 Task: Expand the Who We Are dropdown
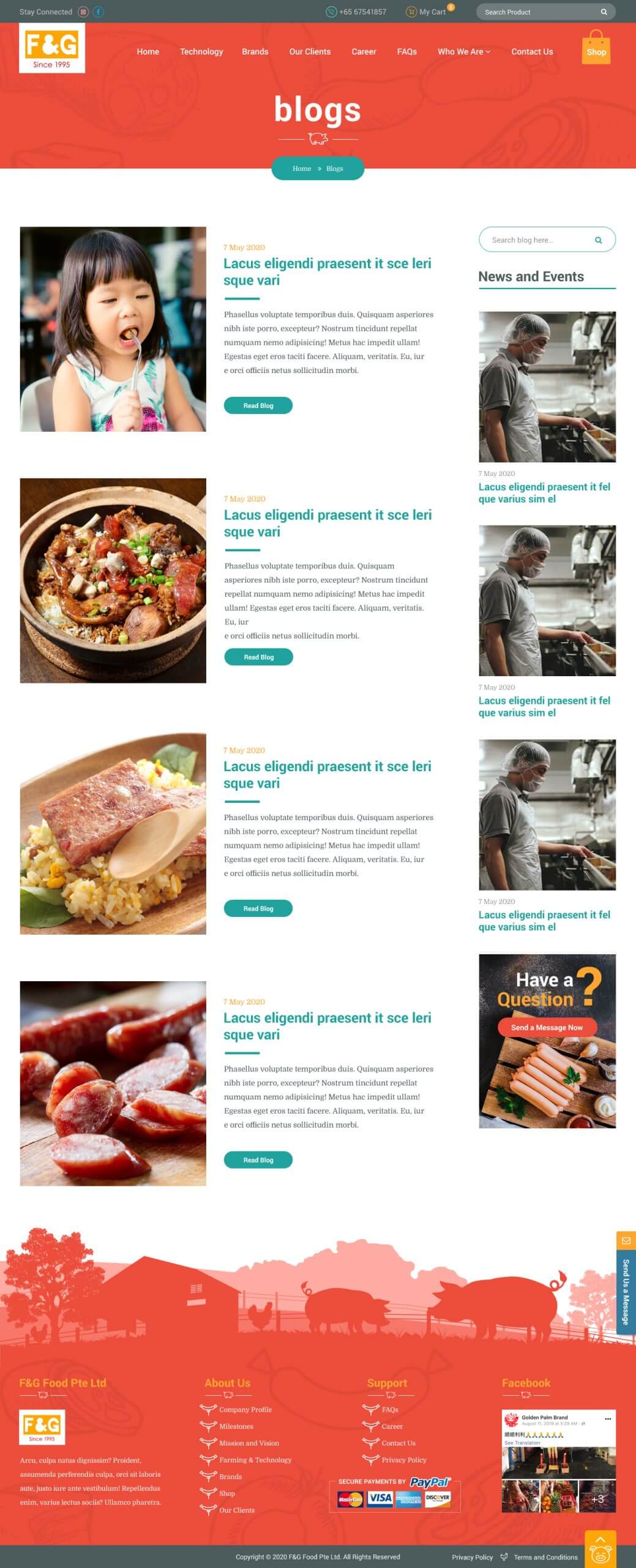point(463,51)
